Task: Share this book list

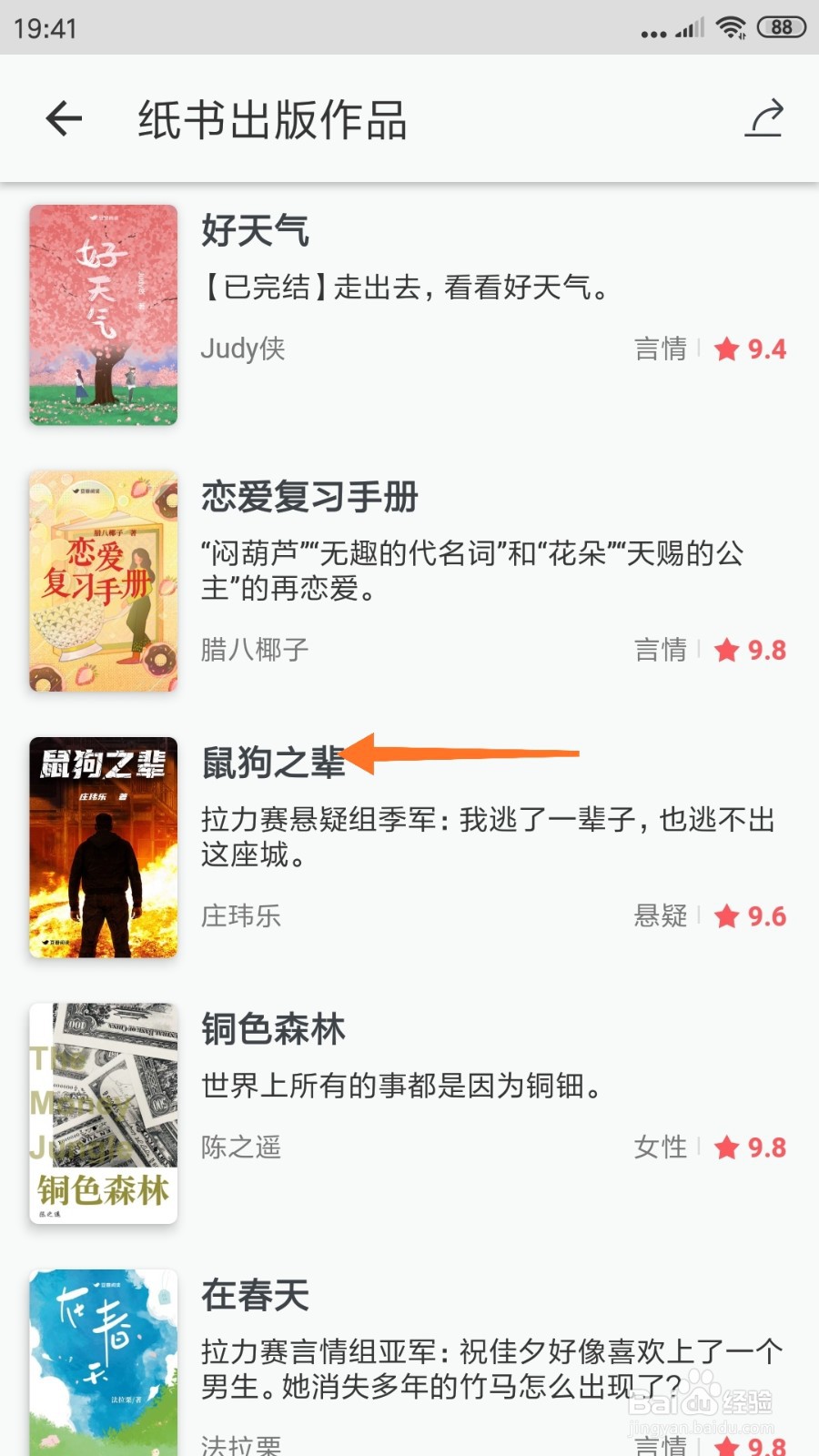Action: pyautogui.click(x=763, y=118)
